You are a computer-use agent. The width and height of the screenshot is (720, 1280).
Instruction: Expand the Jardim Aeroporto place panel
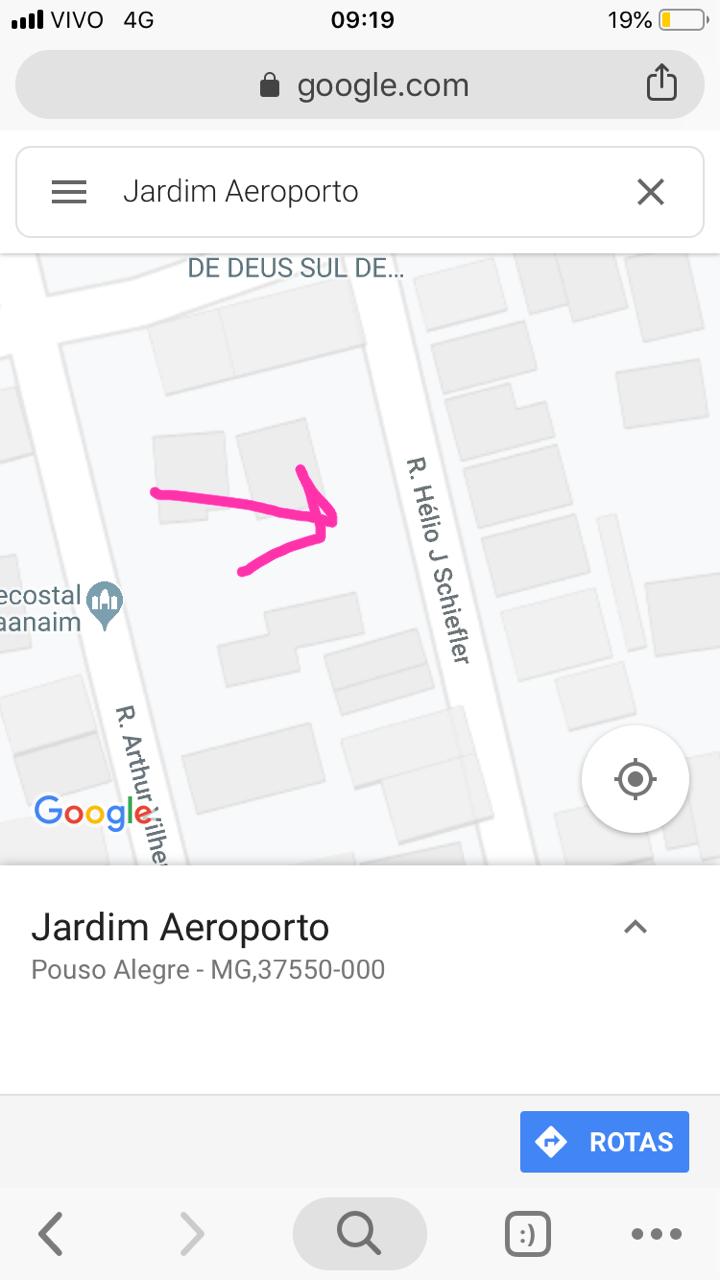[x=635, y=927]
